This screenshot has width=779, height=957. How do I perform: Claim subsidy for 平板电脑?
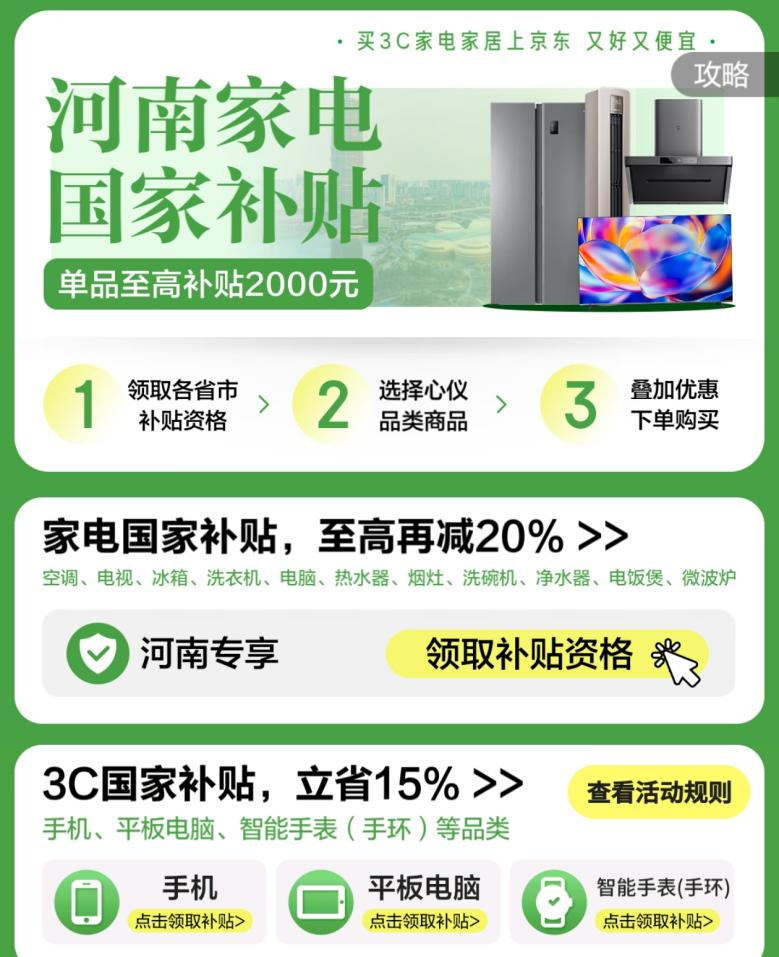424,921
